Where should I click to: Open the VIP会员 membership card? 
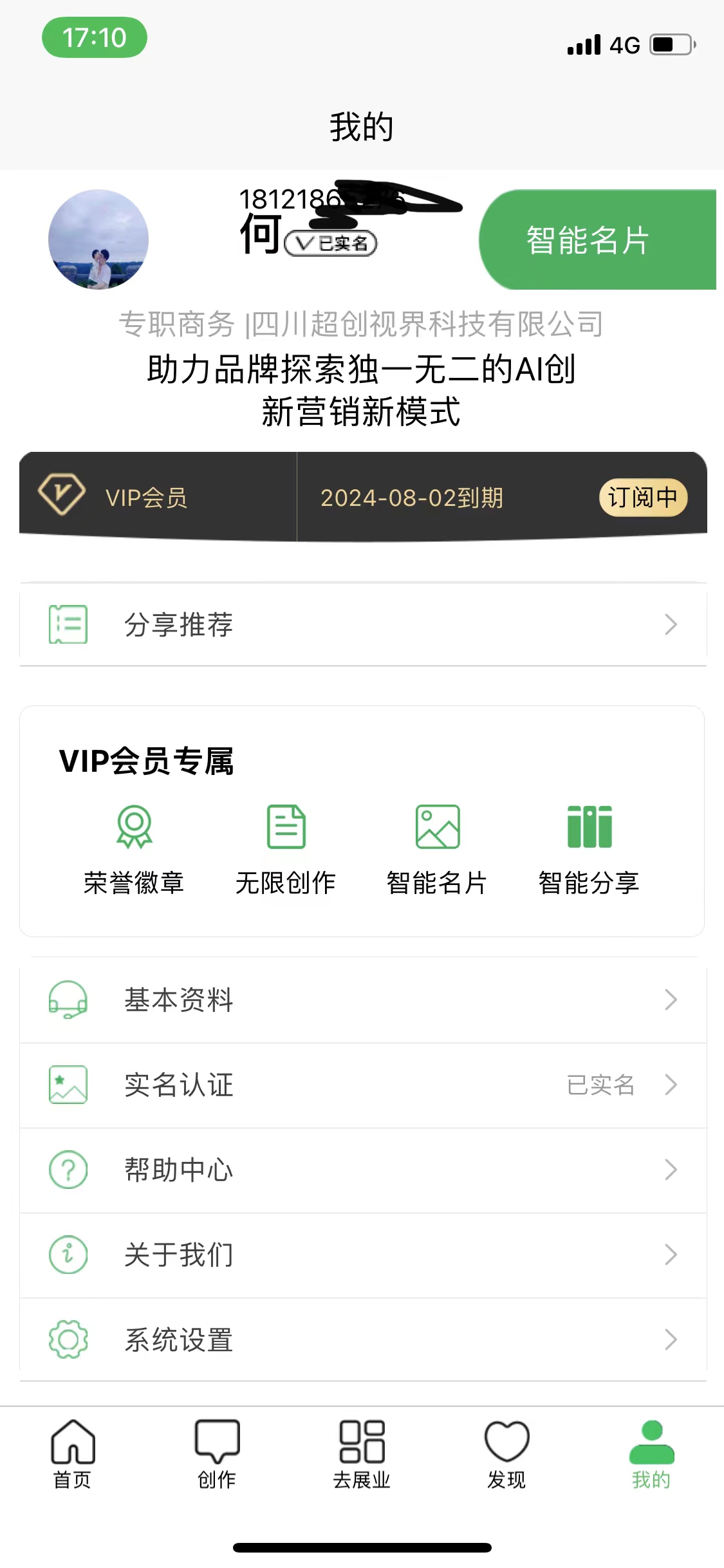point(363,496)
